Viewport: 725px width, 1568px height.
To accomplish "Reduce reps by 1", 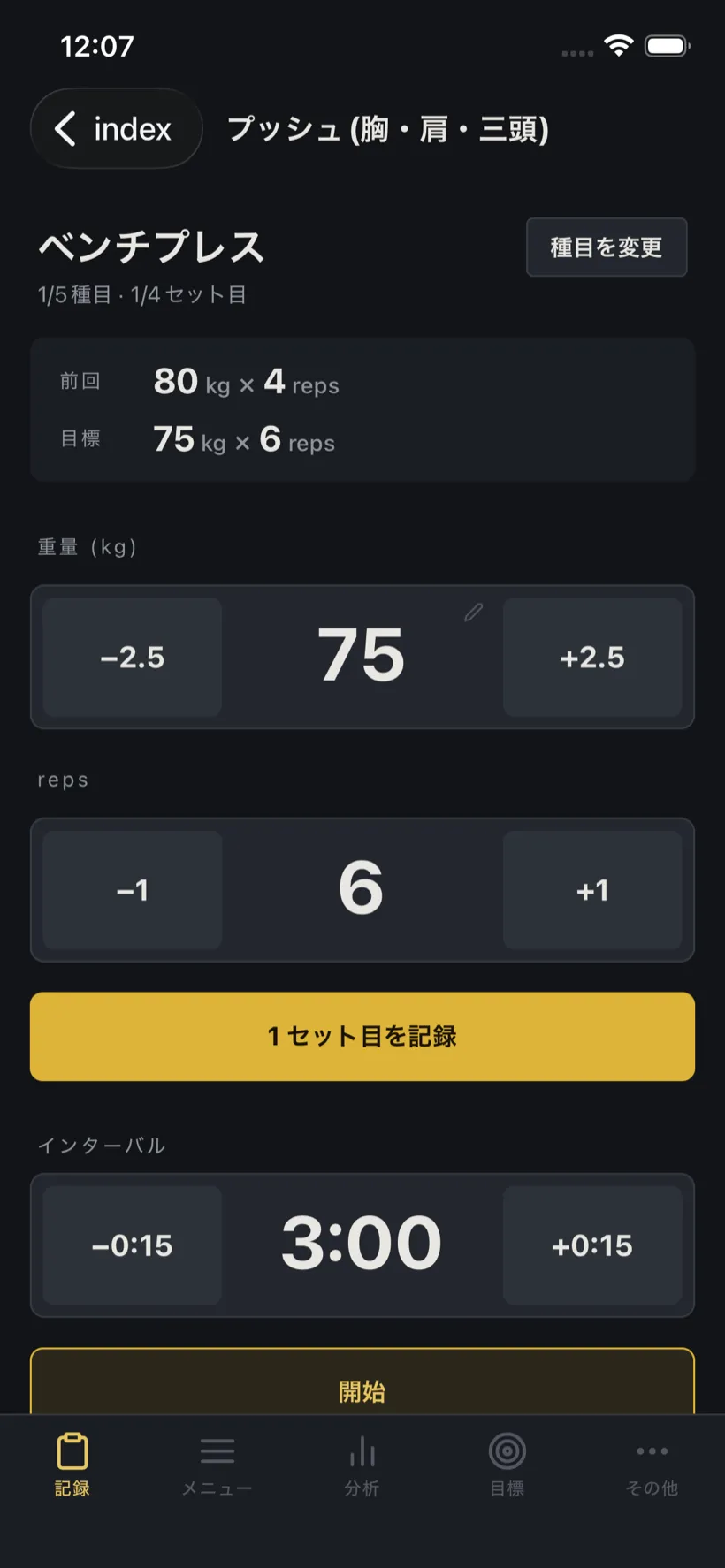I will click(x=133, y=890).
